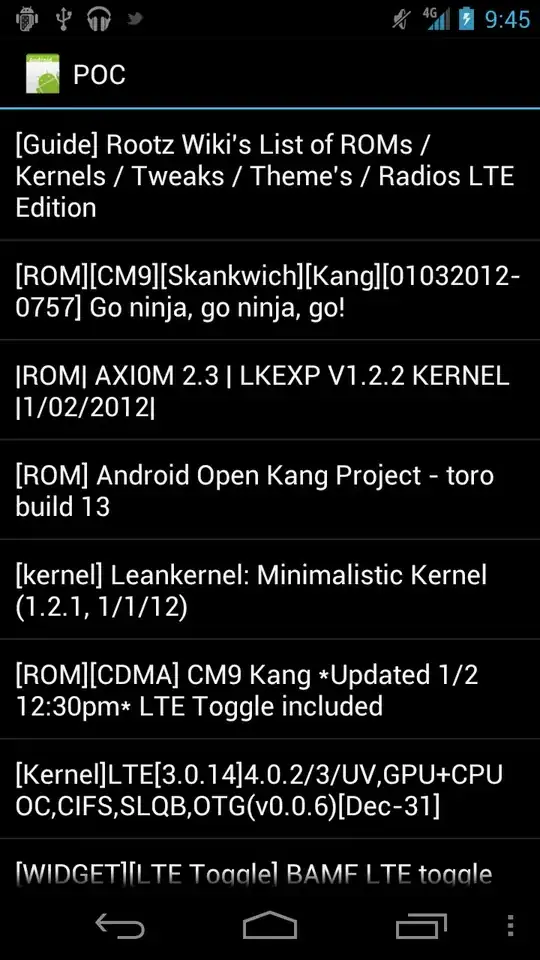This screenshot has width=540, height=960.
Task: Open the Rootz Wiki's List of ROMs guide
Action: pos(270,175)
